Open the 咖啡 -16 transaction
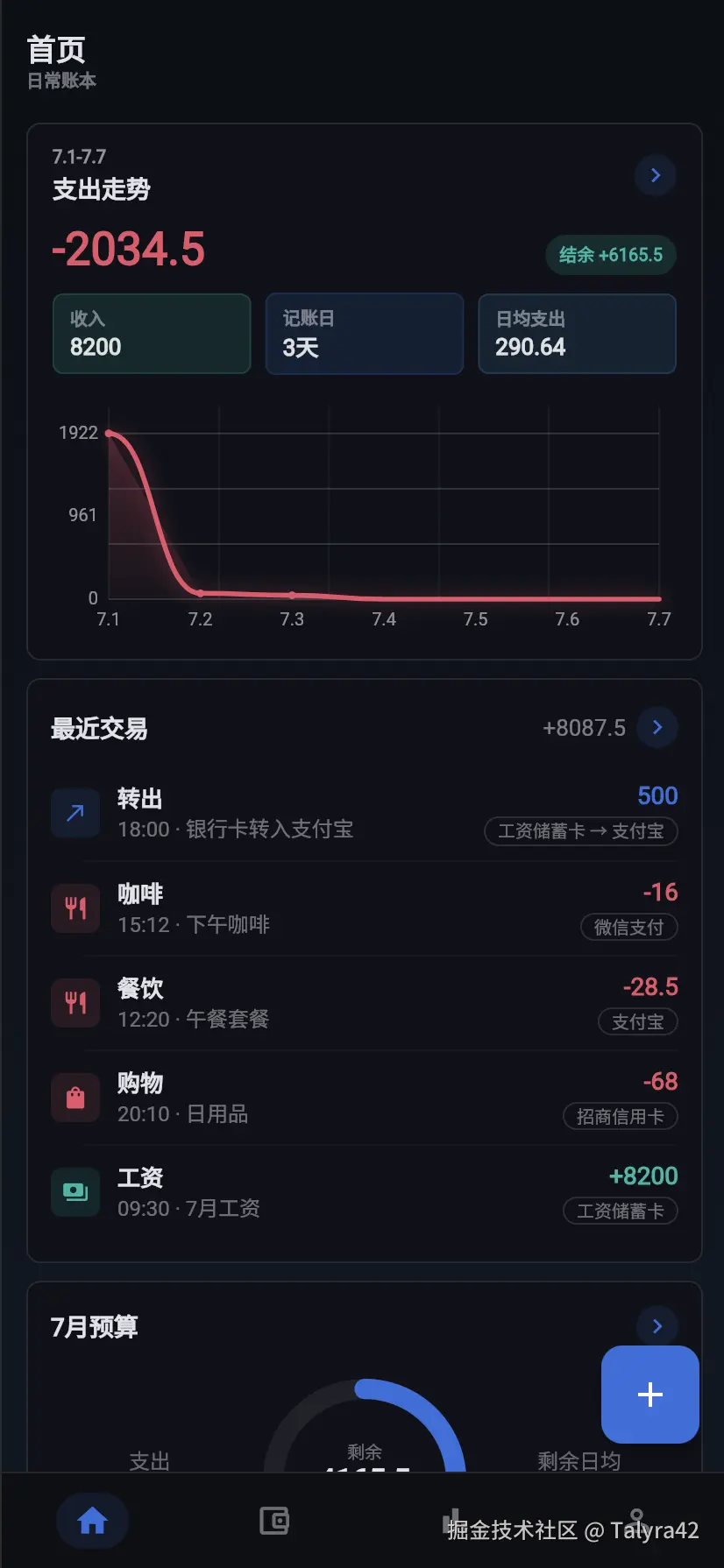Screen dimensions: 724x1568 [x=365, y=909]
